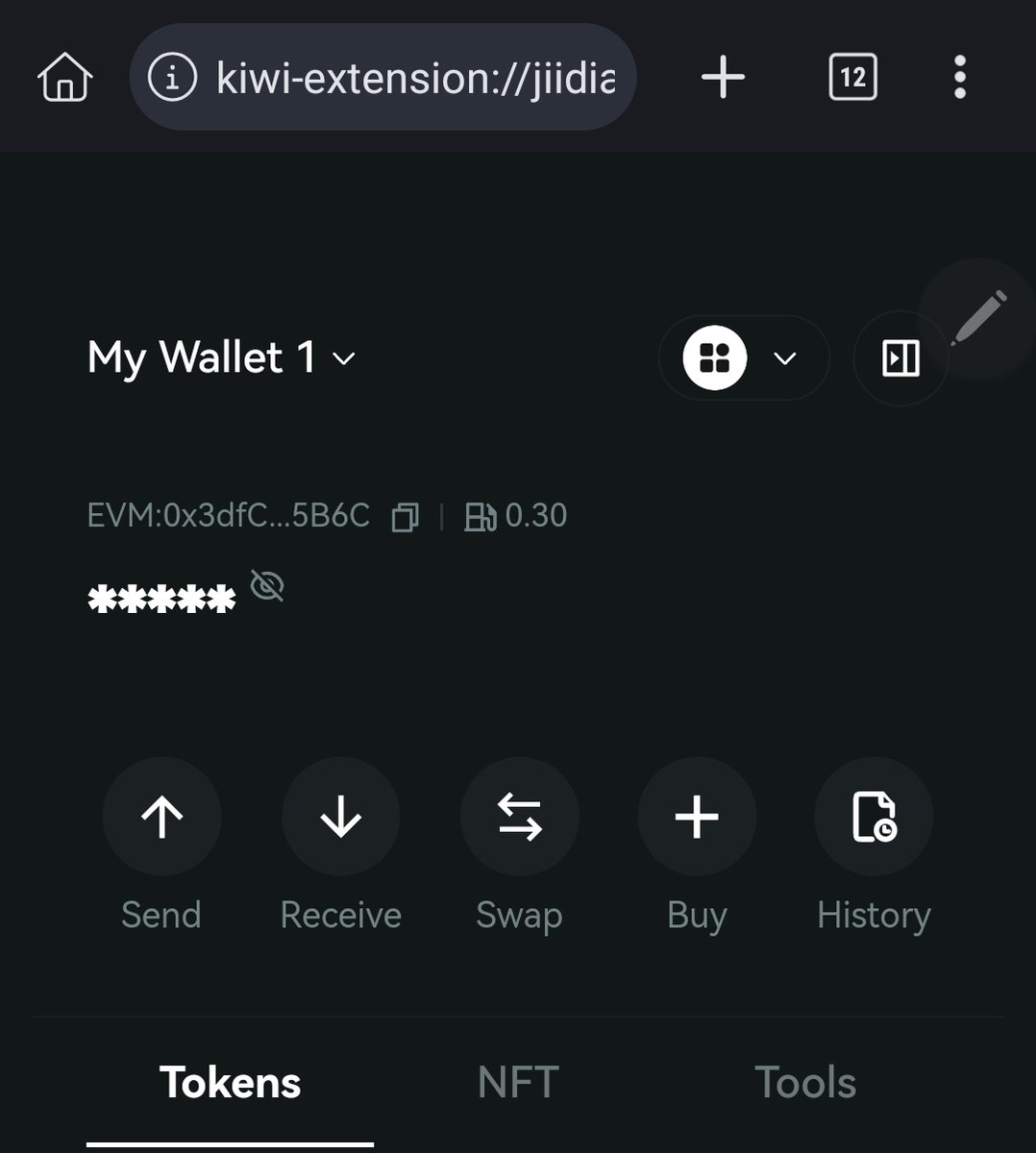Switch to the Tools tab
The height and width of the screenshot is (1153, 1036).
point(805,1083)
